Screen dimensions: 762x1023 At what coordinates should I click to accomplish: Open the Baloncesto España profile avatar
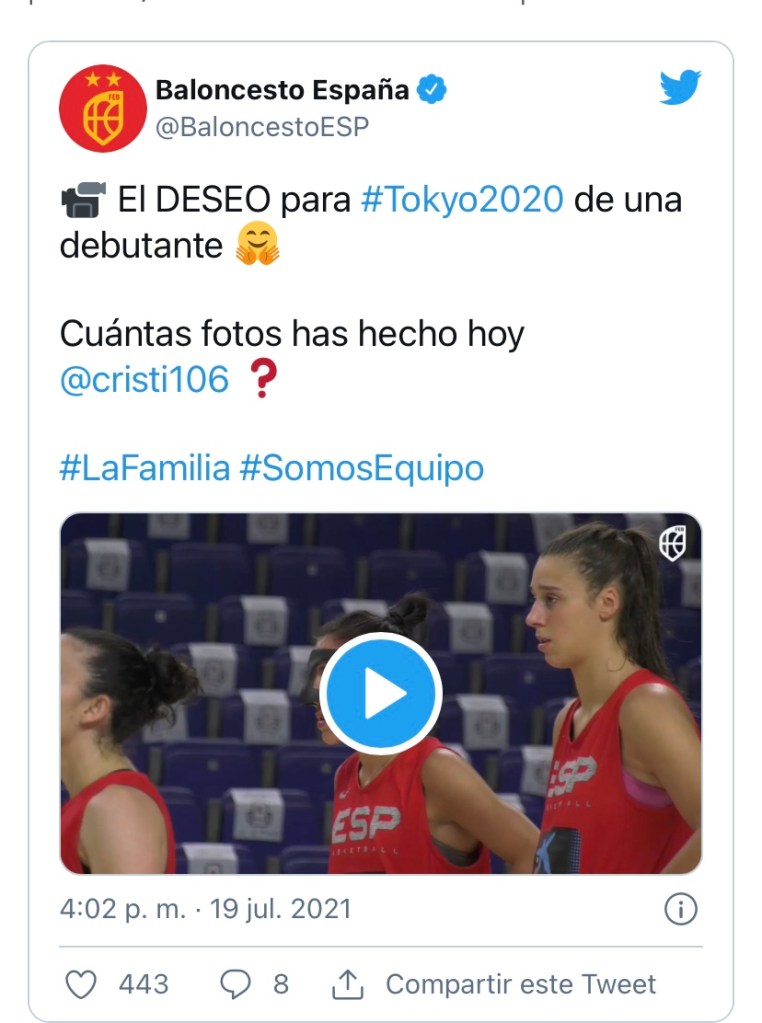tap(103, 108)
